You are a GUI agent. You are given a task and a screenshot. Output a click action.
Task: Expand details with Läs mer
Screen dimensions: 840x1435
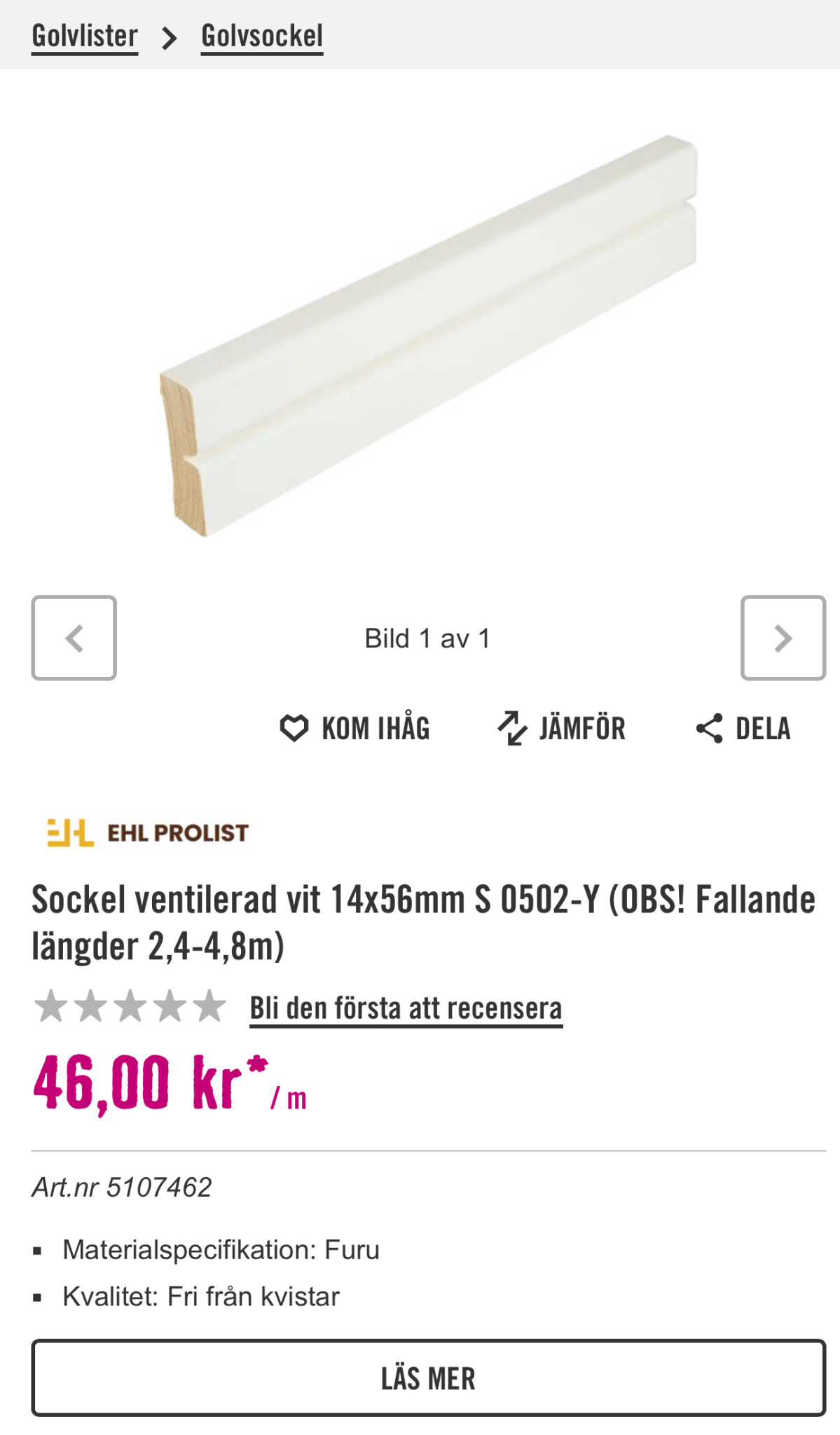[428, 1378]
